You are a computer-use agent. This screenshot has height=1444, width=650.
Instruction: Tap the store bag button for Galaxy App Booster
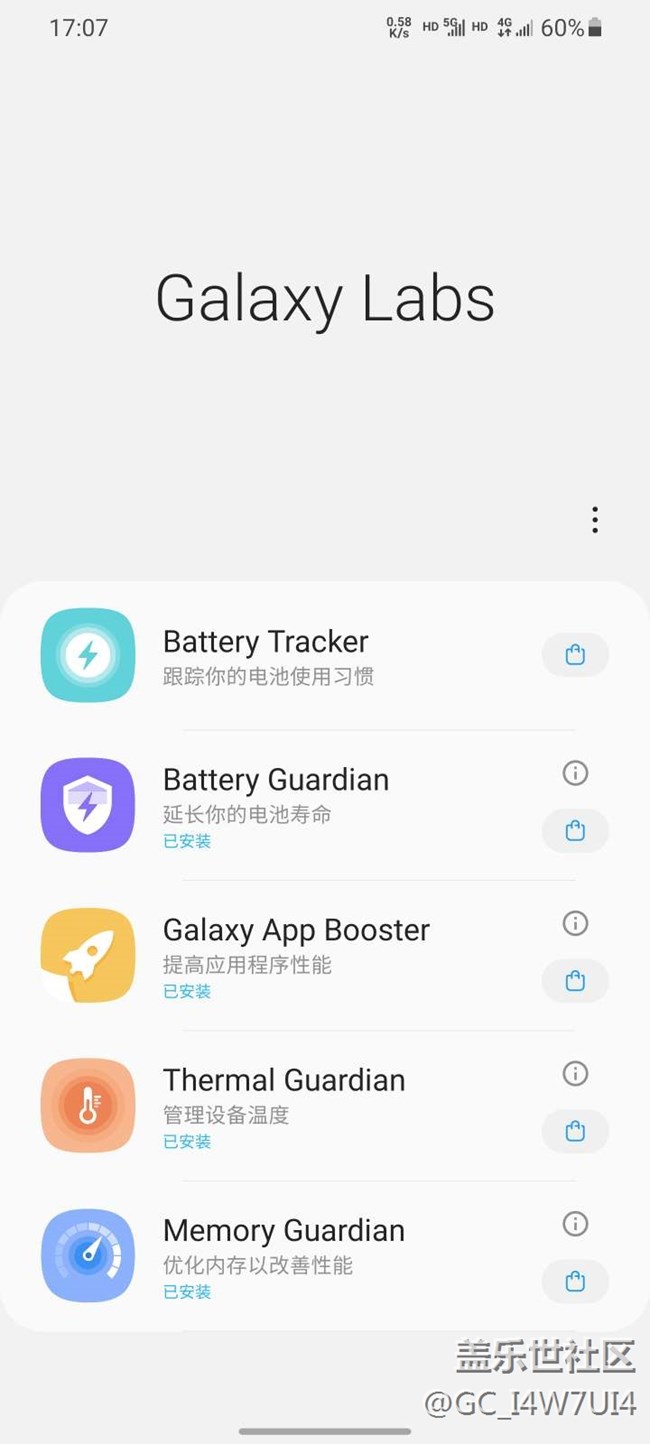pyautogui.click(x=575, y=981)
